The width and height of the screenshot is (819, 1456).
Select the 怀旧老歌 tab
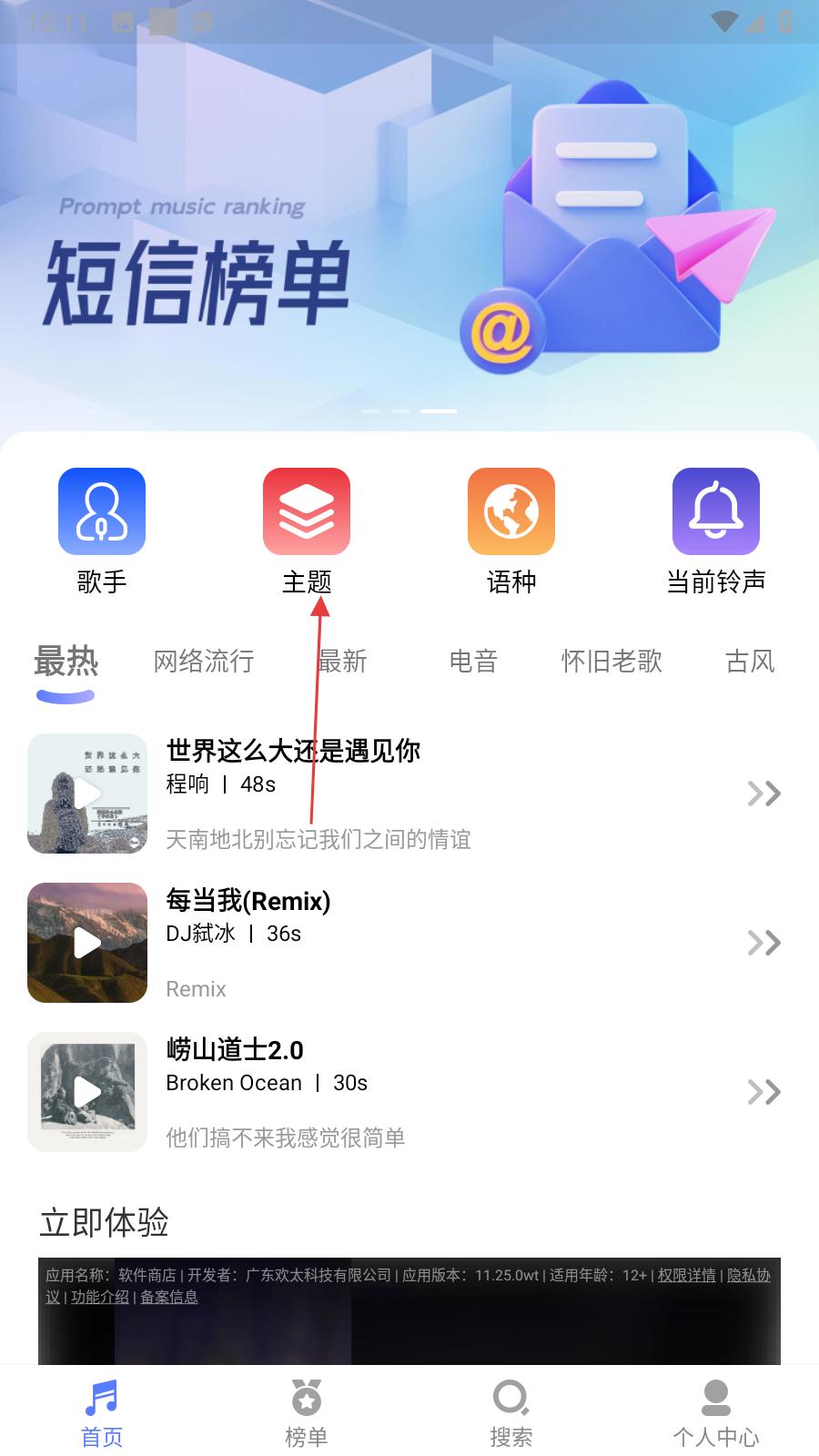point(612,662)
